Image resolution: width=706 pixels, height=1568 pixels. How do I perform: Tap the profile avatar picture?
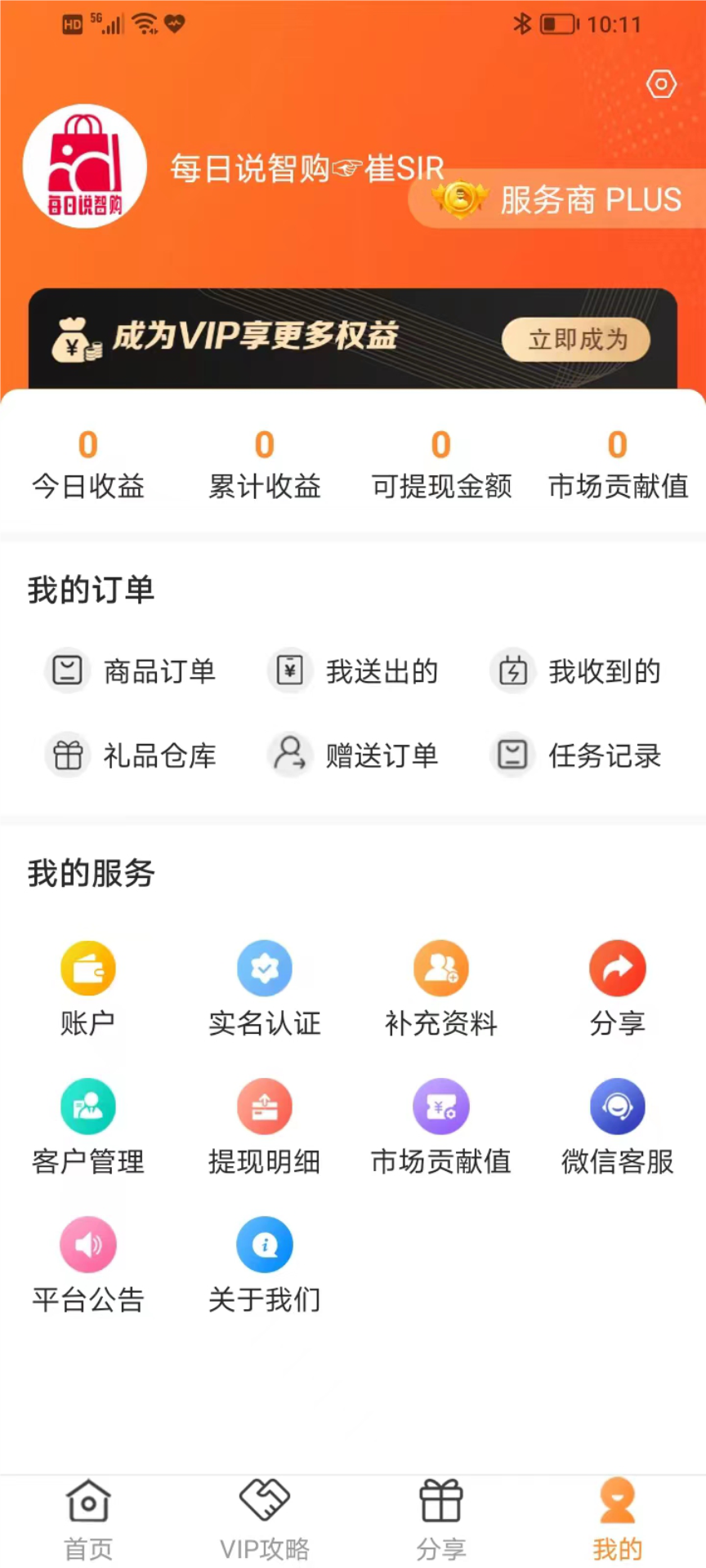click(x=85, y=167)
